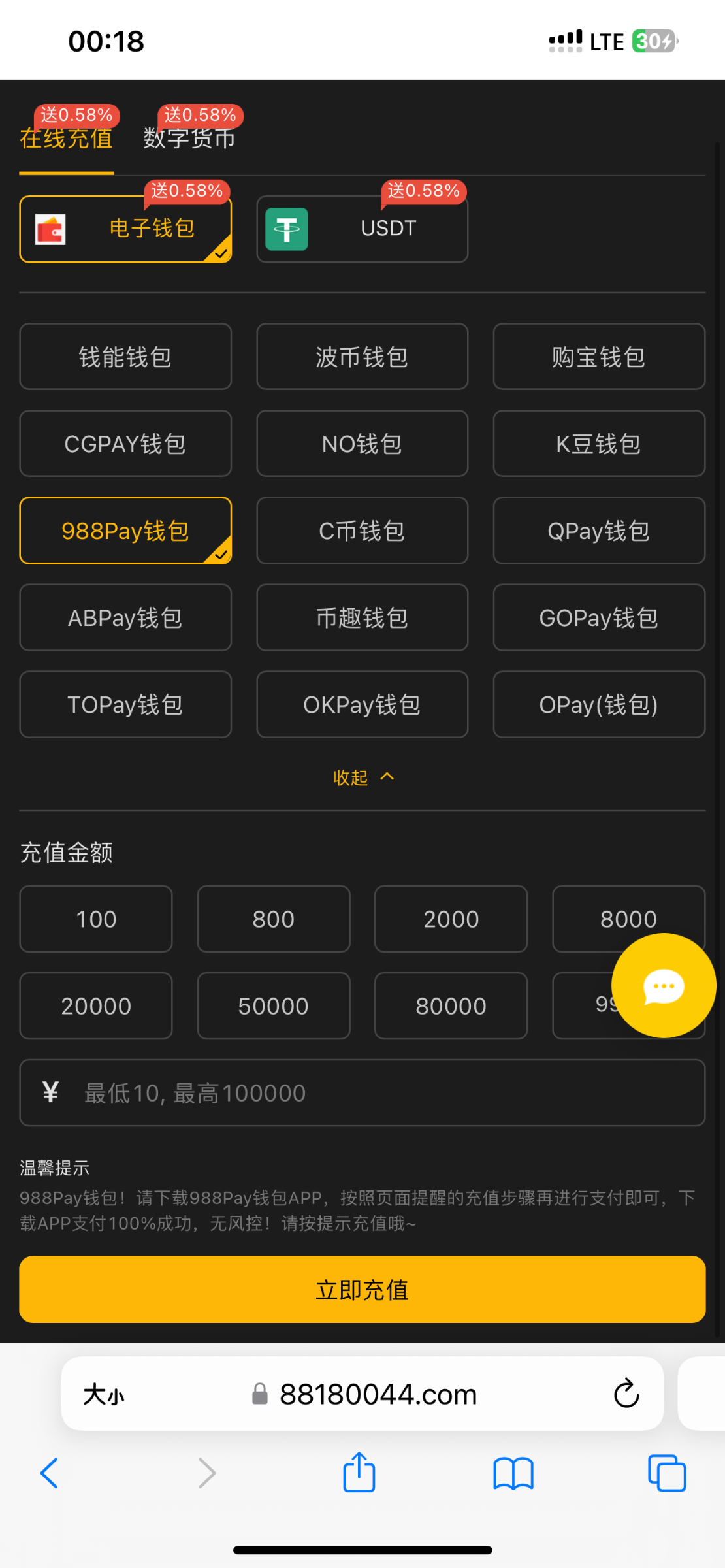Select the C币钱包 payment option
725x1568 pixels.
pyautogui.click(x=362, y=531)
